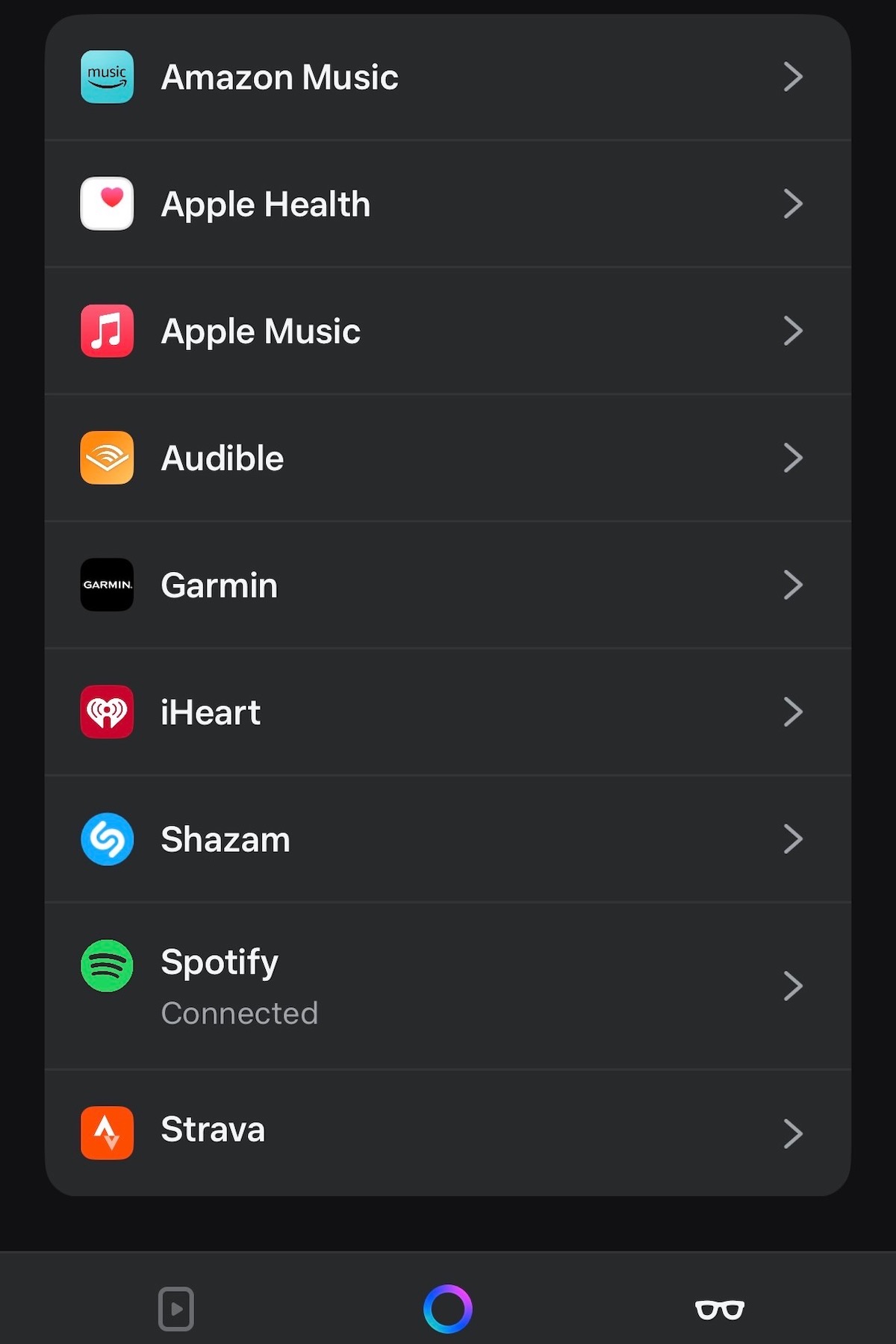896x1344 pixels.
Task: Choose Audible from the list
Action: point(447,458)
